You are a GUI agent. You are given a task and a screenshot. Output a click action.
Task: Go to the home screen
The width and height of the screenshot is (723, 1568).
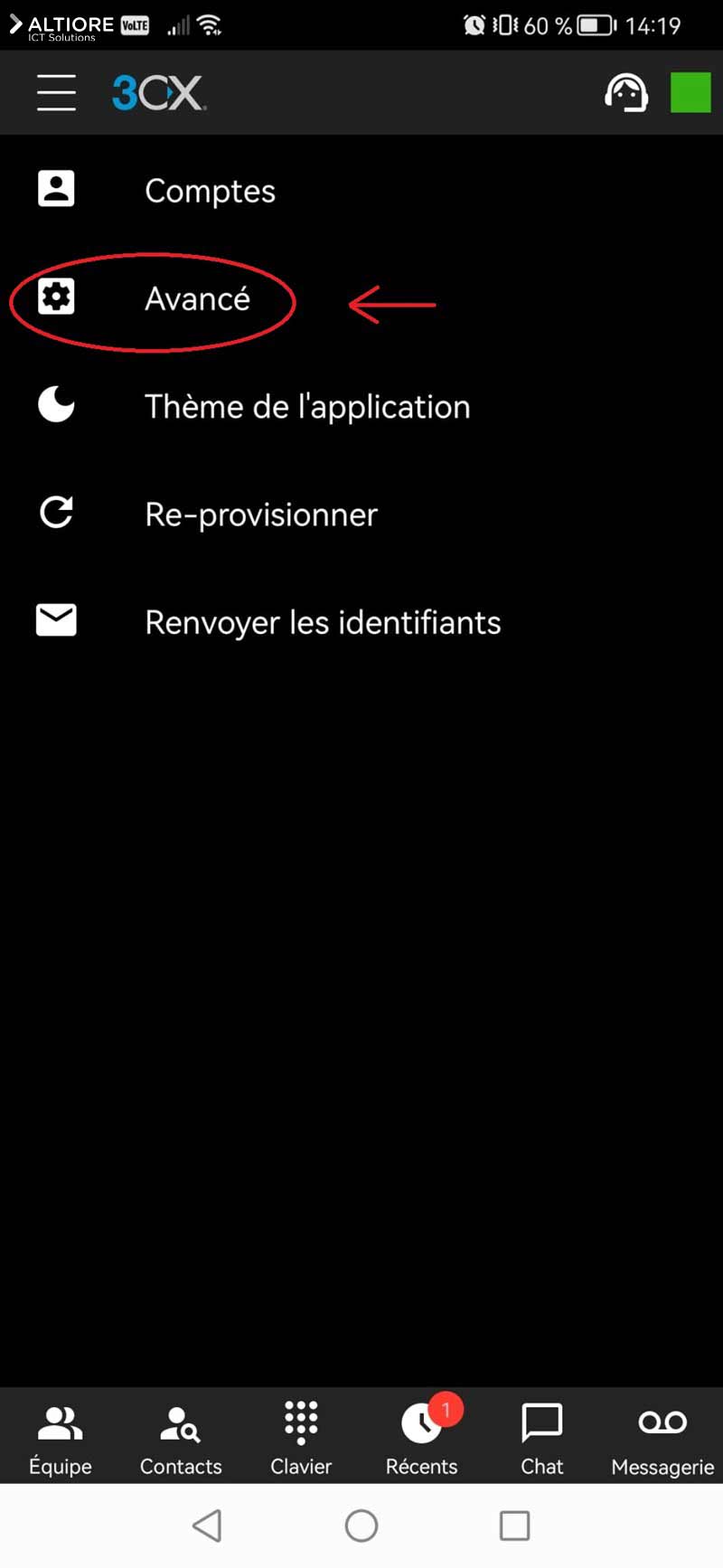click(x=361, y=1525)
